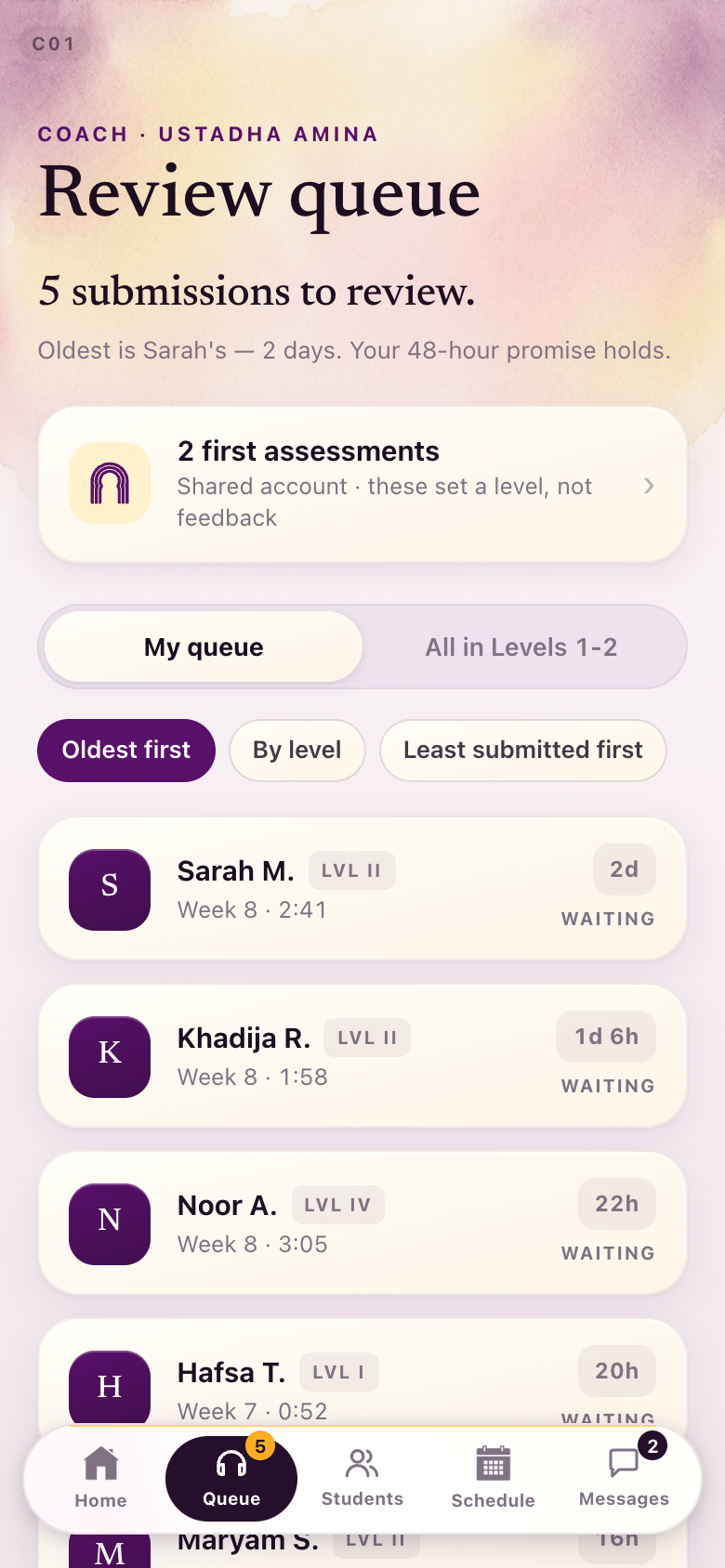Go to the Home tab
725x1568 pixels.
click(x=100, y=1479)
